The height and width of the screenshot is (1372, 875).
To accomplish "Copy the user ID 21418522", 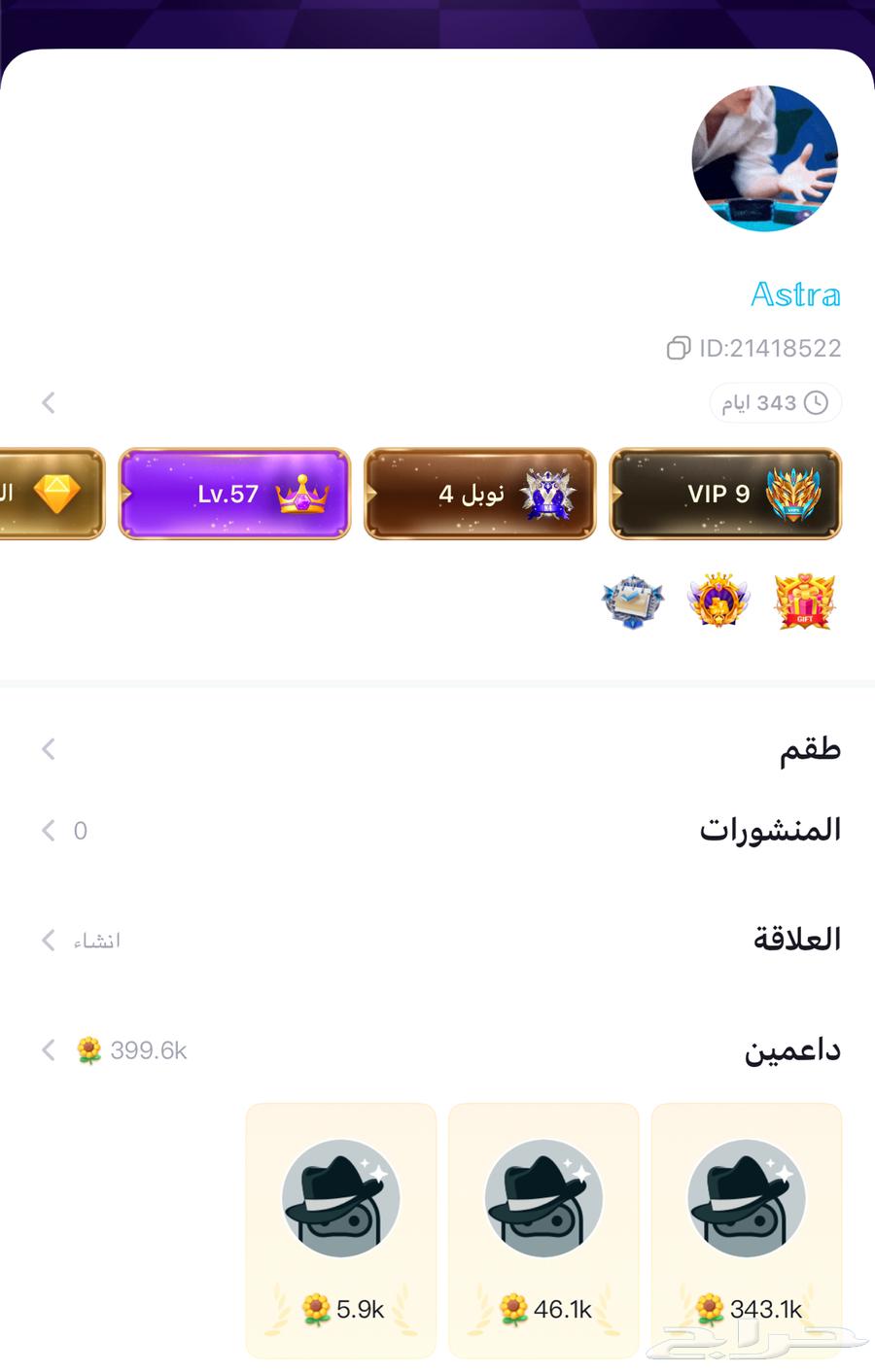I will pos(678,349).
